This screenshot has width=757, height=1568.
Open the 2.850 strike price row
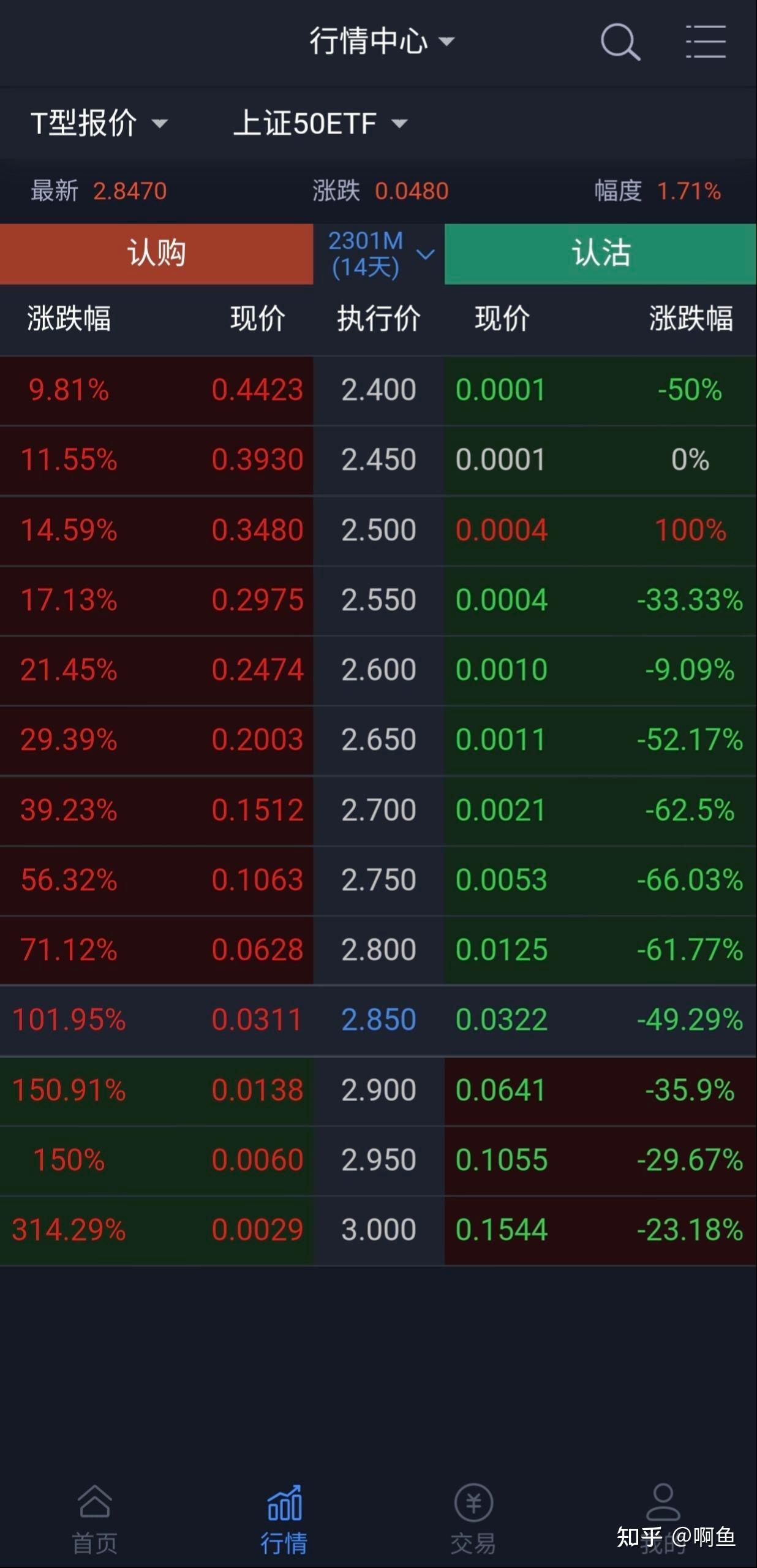click(378, 1020)
